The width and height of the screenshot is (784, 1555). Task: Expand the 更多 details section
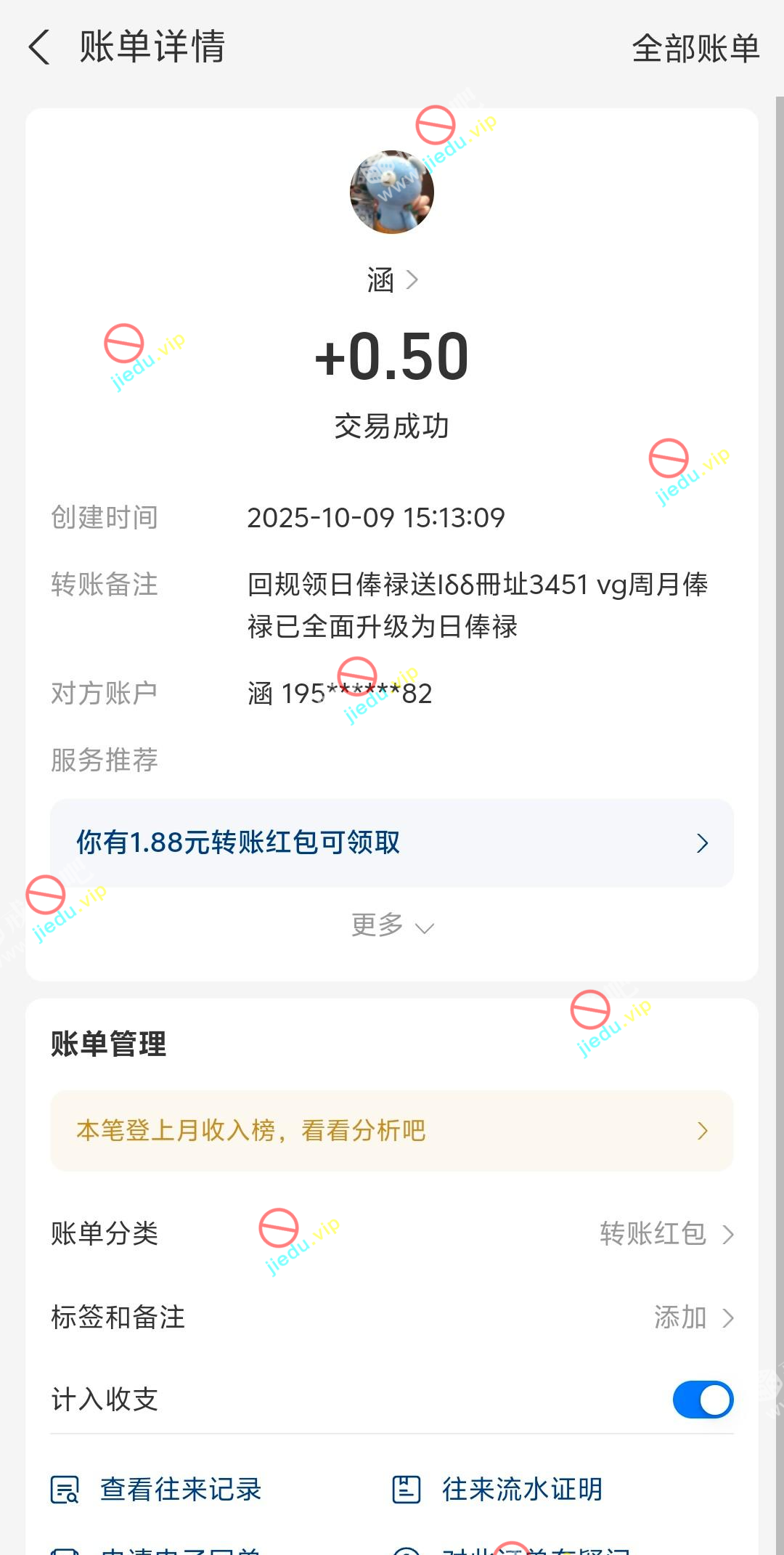tap(392, 925)
